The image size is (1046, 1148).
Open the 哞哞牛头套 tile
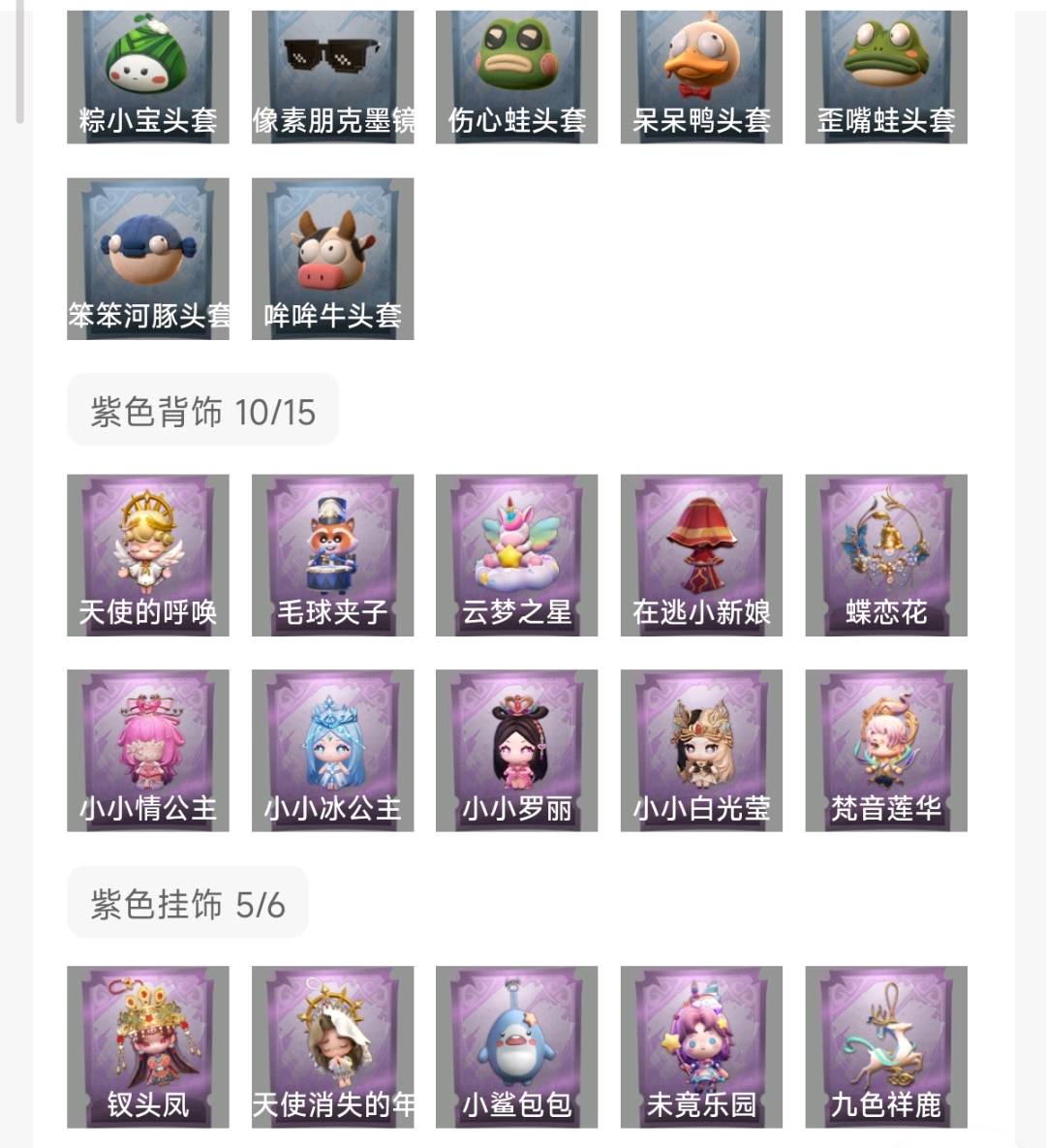pyautogui.click(x=332, y=259)
